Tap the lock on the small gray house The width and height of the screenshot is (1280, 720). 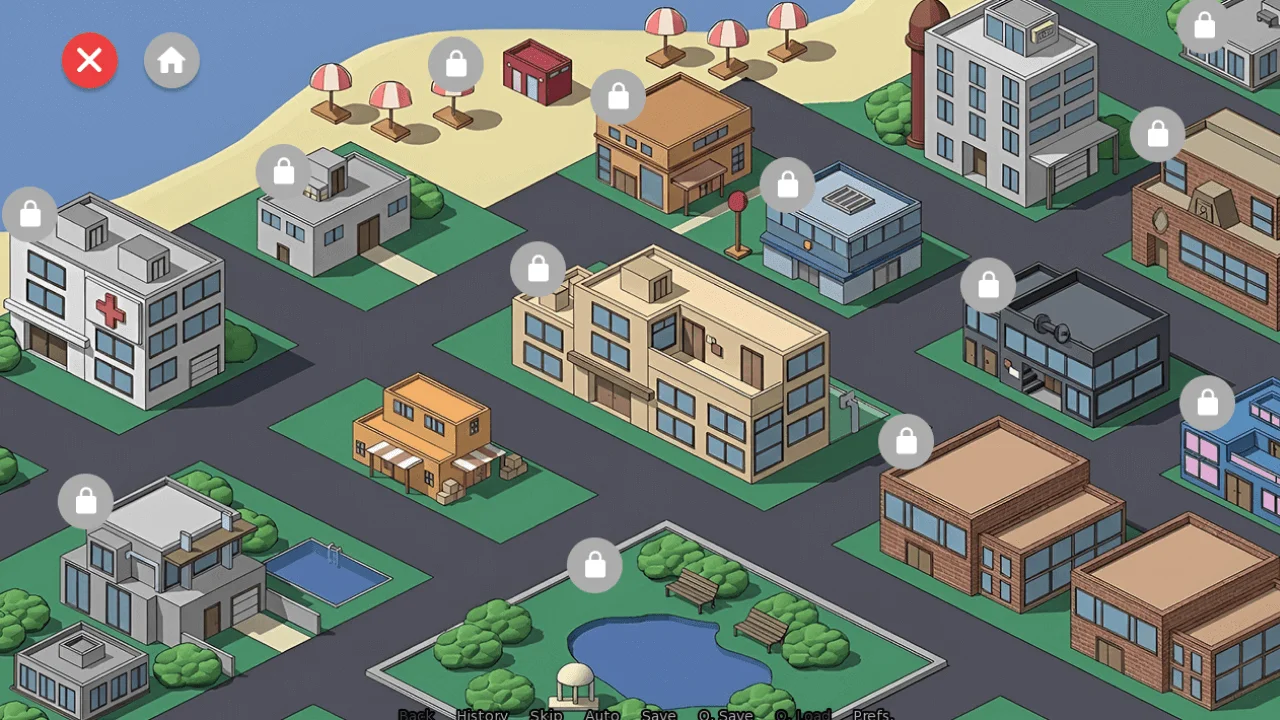pos(284,172)
